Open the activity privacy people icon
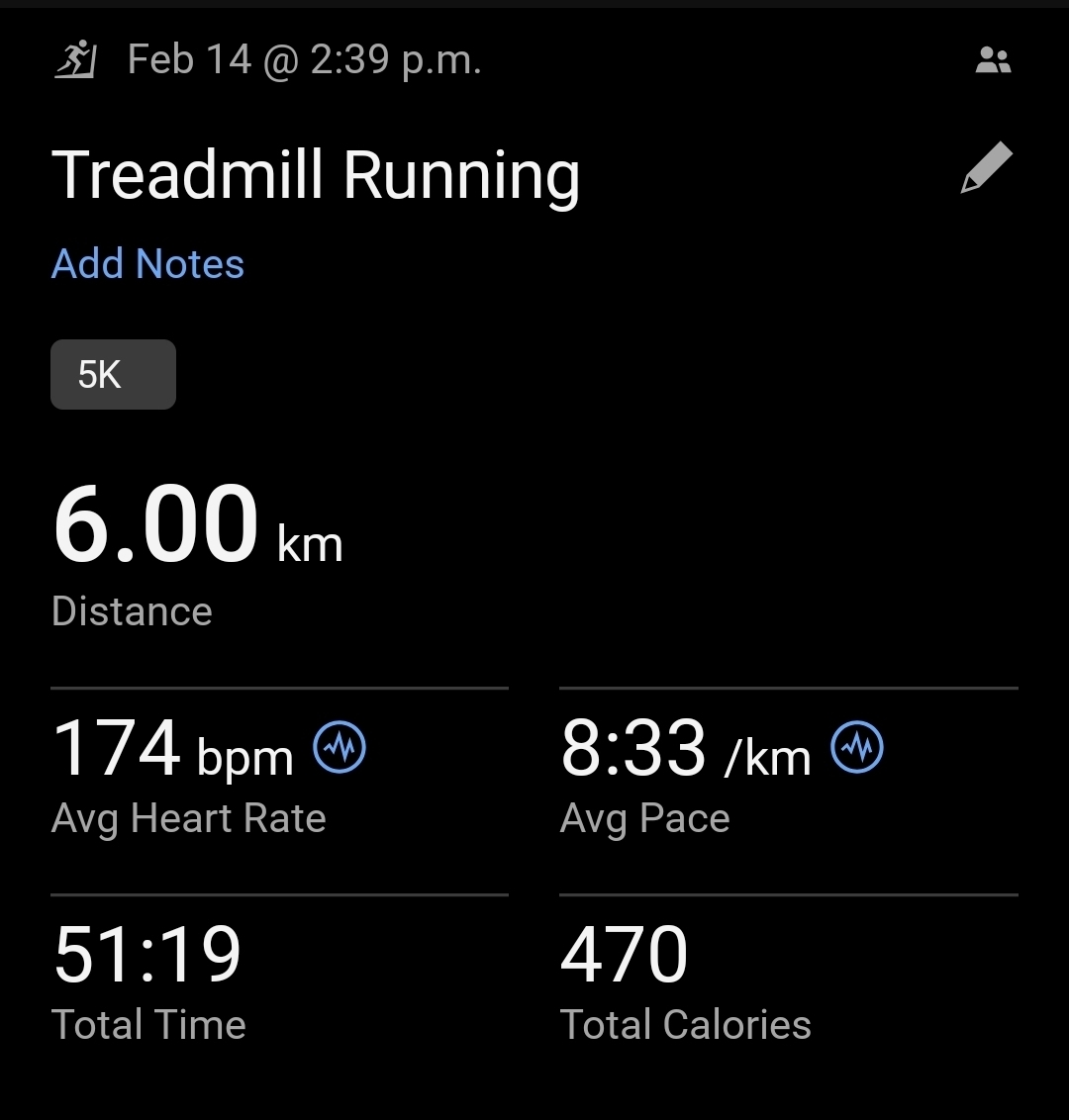Viewport: 1069px width, 1120px height. click(x=992, y=61)
